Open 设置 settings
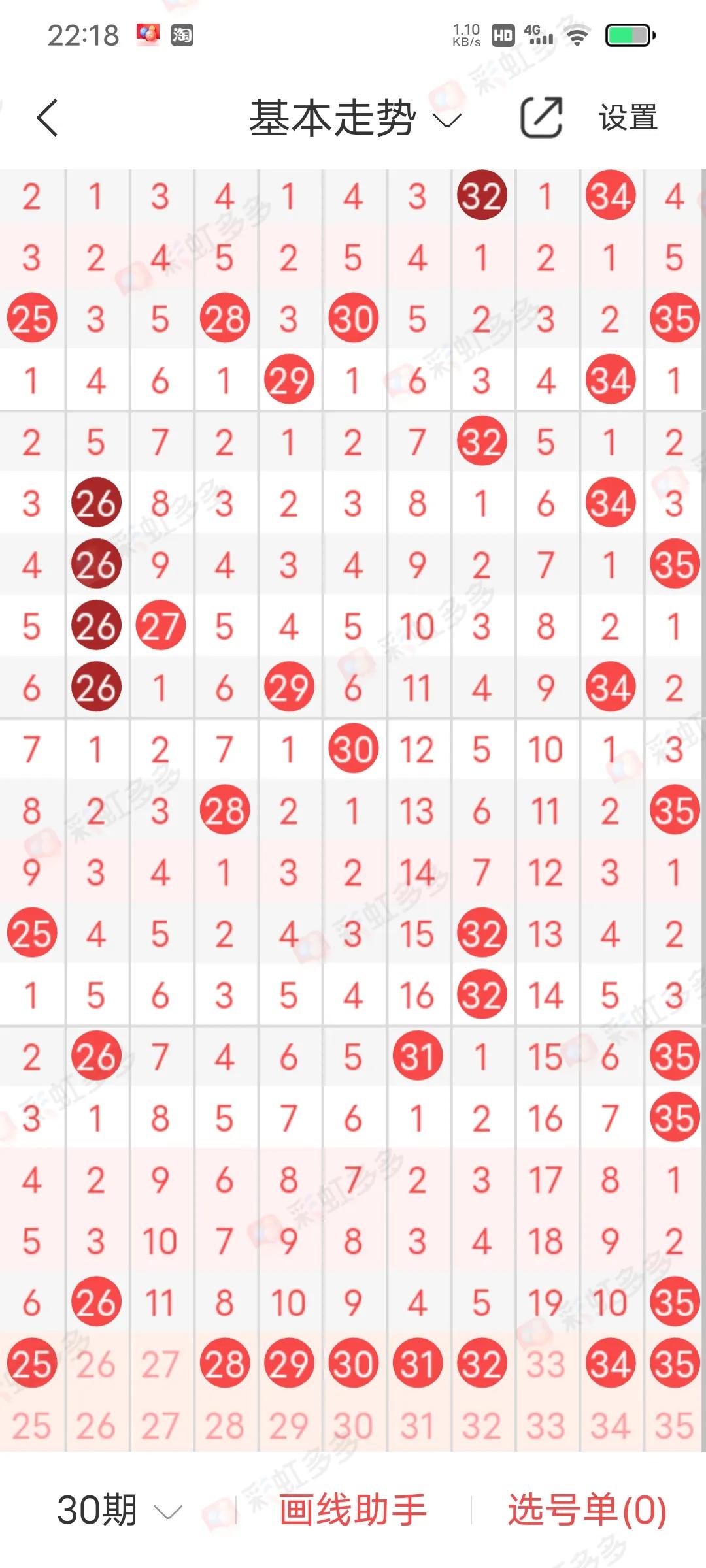The width and height of the screenshot is (706, 1568). tap(628, 118)
